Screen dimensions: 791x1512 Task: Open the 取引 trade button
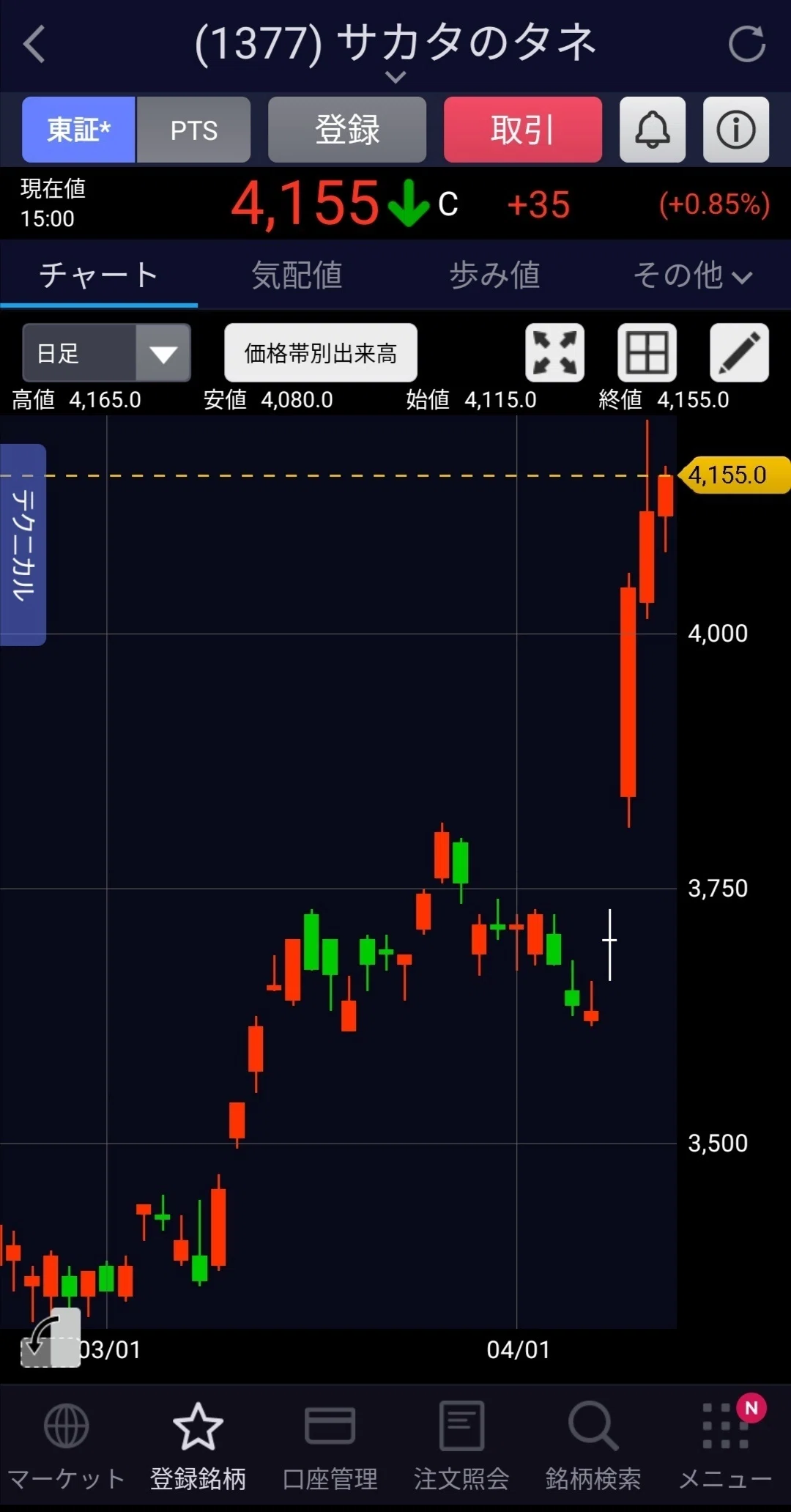coord(523,130)
